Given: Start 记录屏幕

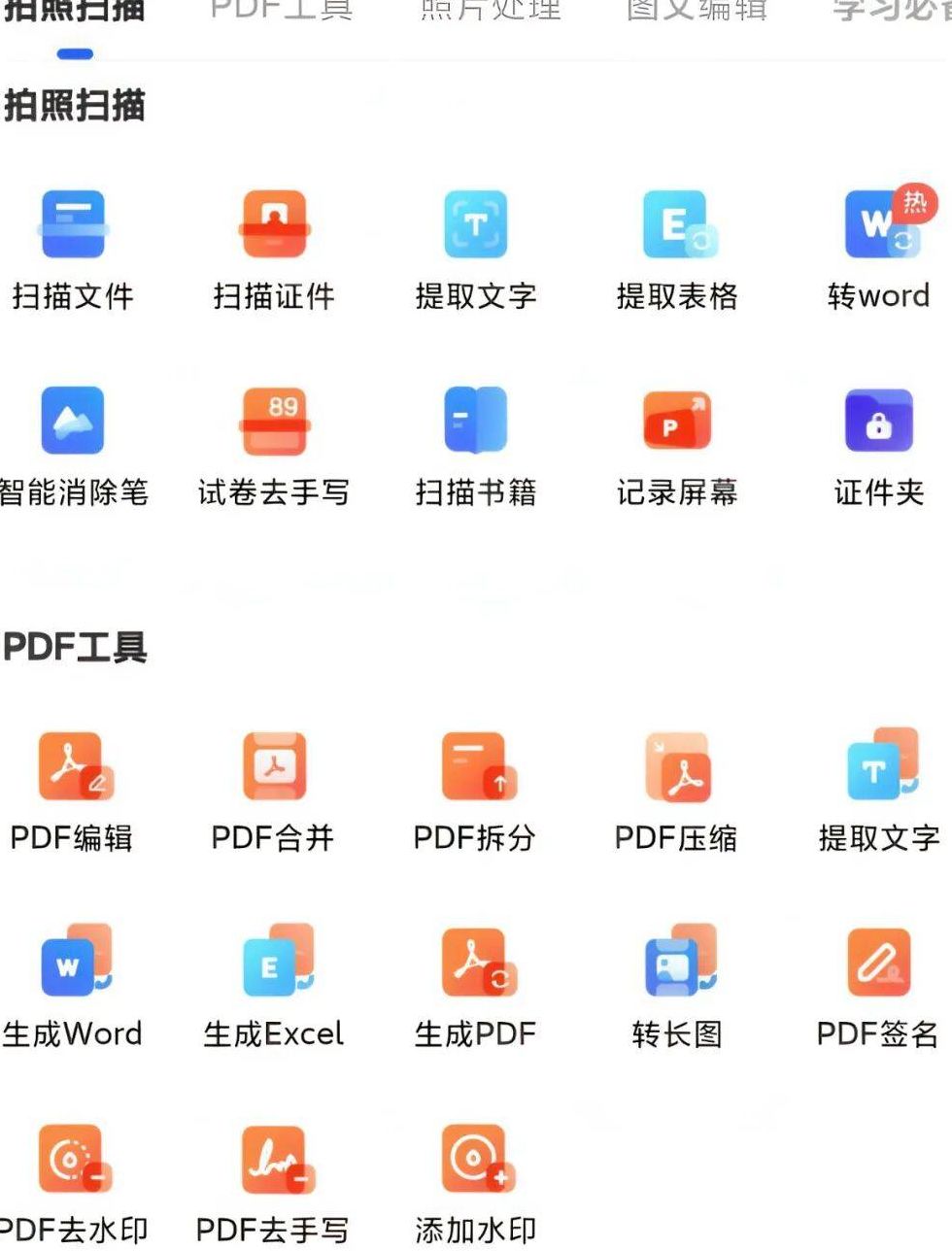Looking at the screenshot, I should [x=677, y=422].
